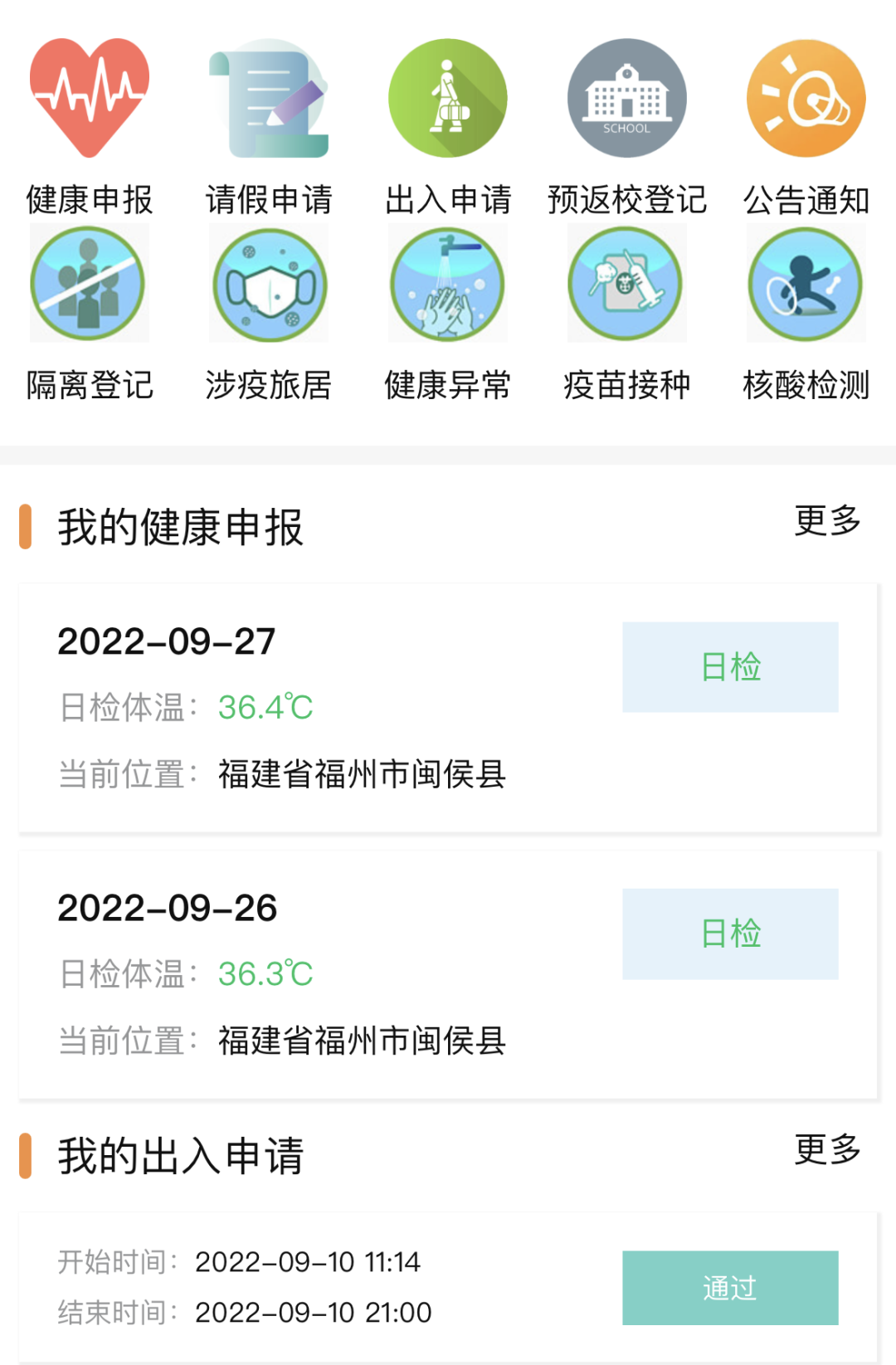Open 隔离登记 quarantine registration

pyautogui.click(x=90, y=285)
